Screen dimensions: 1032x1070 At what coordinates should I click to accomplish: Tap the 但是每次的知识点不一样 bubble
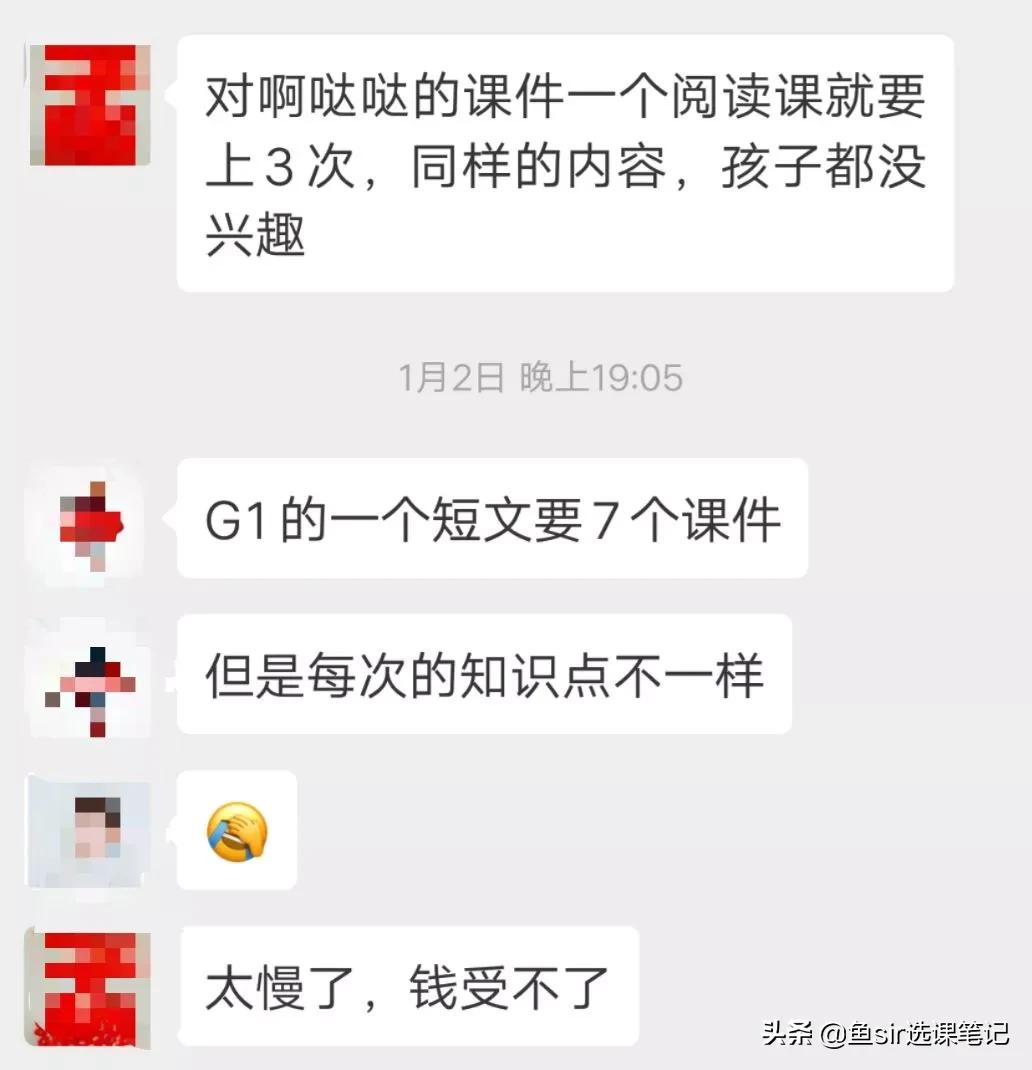pos(485,675)
